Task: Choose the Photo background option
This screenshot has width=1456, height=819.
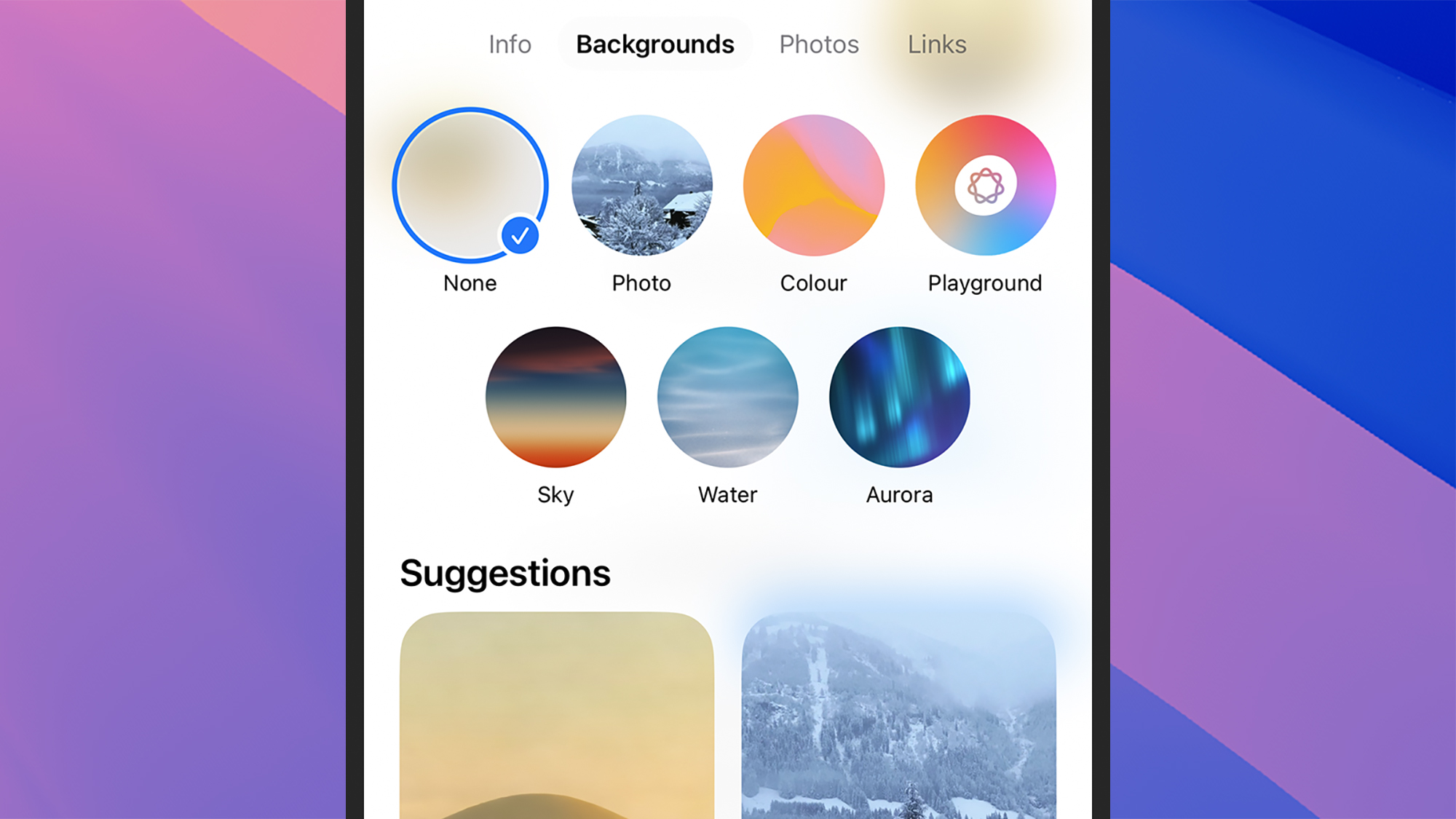Action: coord(641,185)
